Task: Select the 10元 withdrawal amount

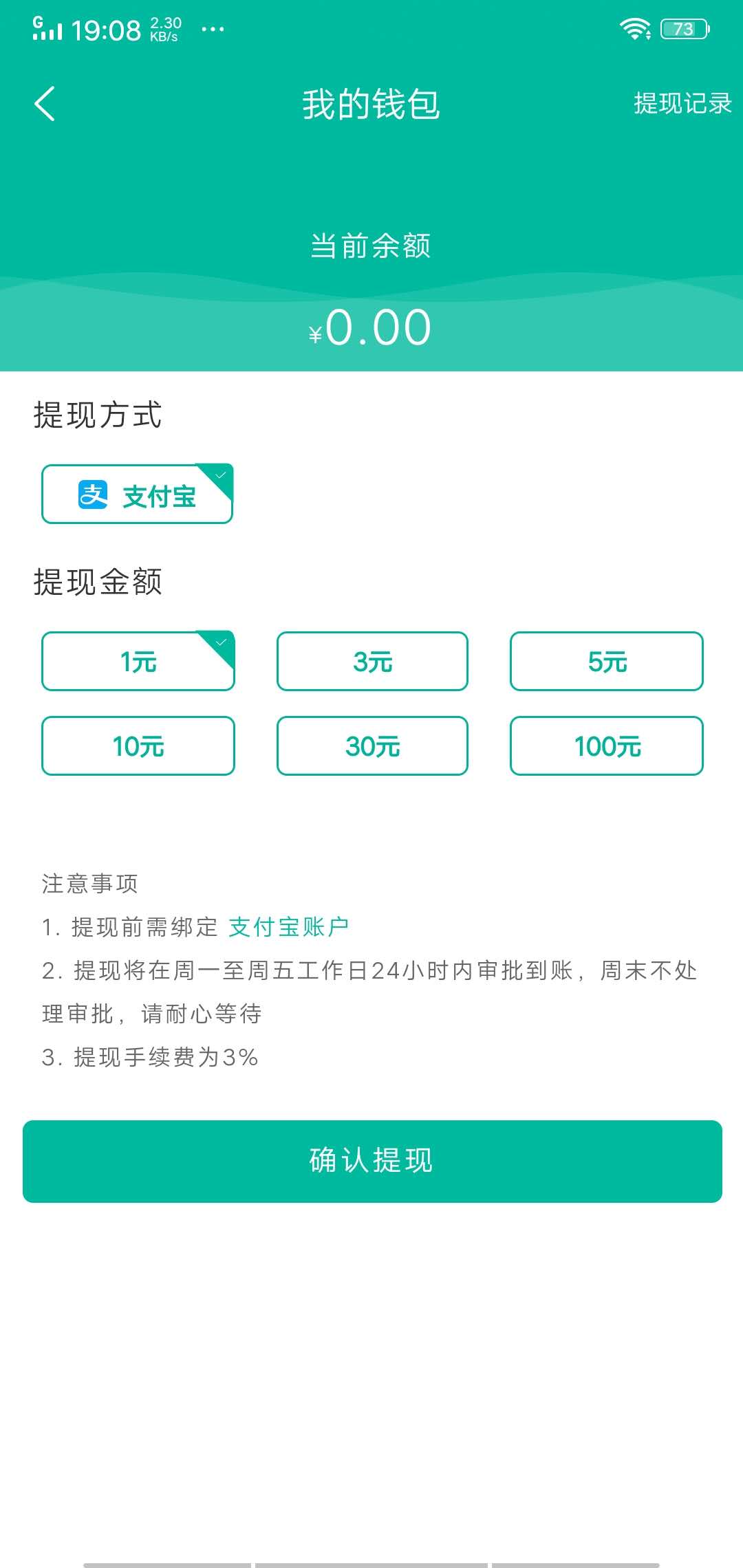Action: pos(138,745)
